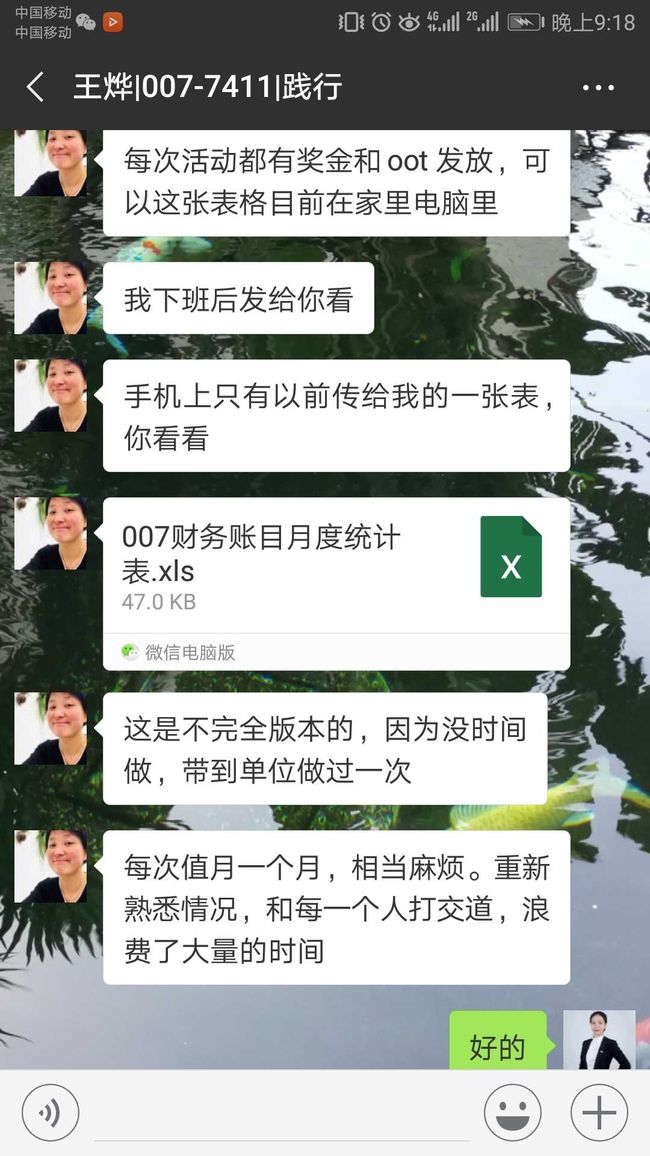Go back from this chat

pyautogui.click(x=35, y=87)
